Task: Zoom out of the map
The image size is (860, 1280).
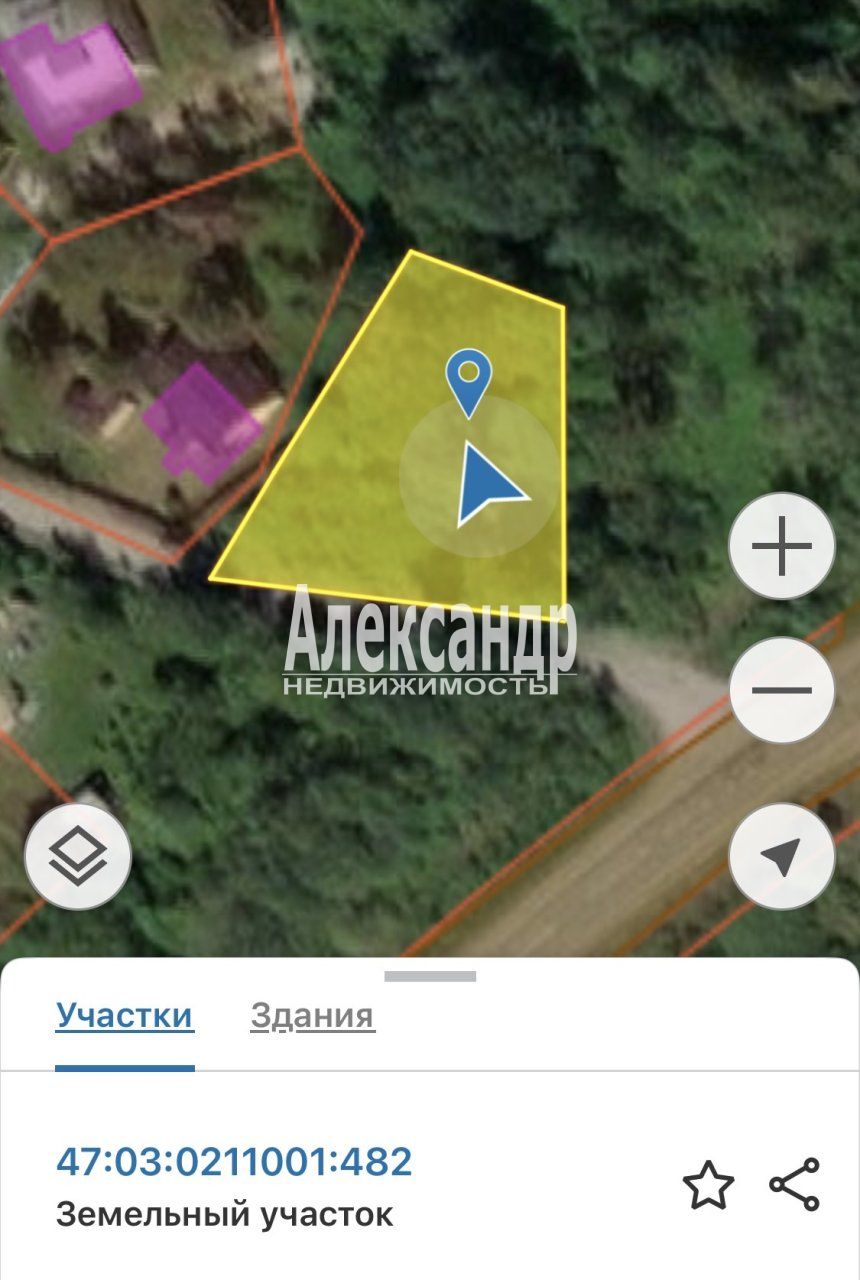Action: click(x=782, y=690)
